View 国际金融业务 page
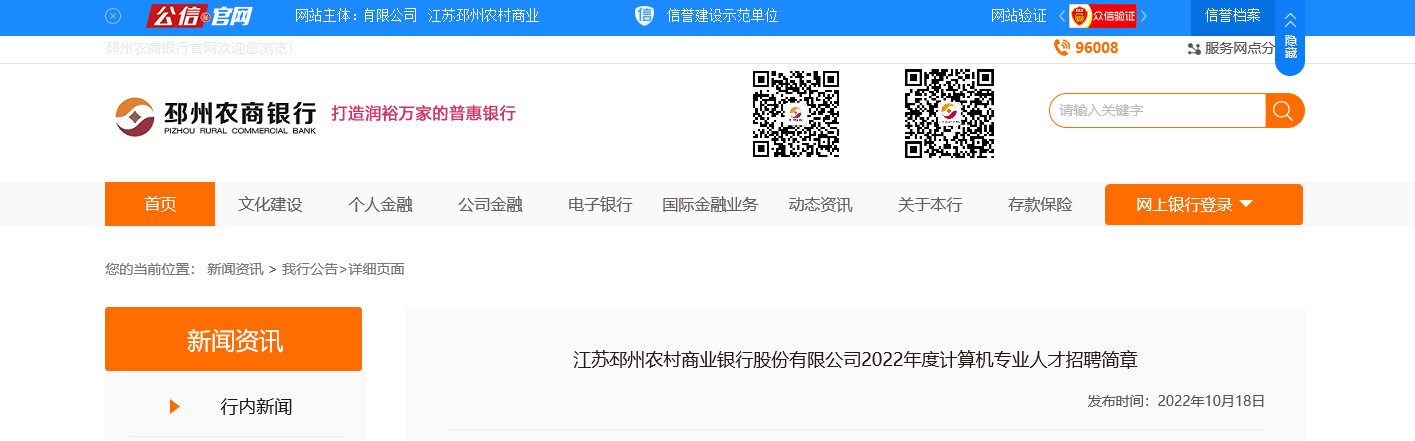This screenshot has width=1415, height=441. 710,204
